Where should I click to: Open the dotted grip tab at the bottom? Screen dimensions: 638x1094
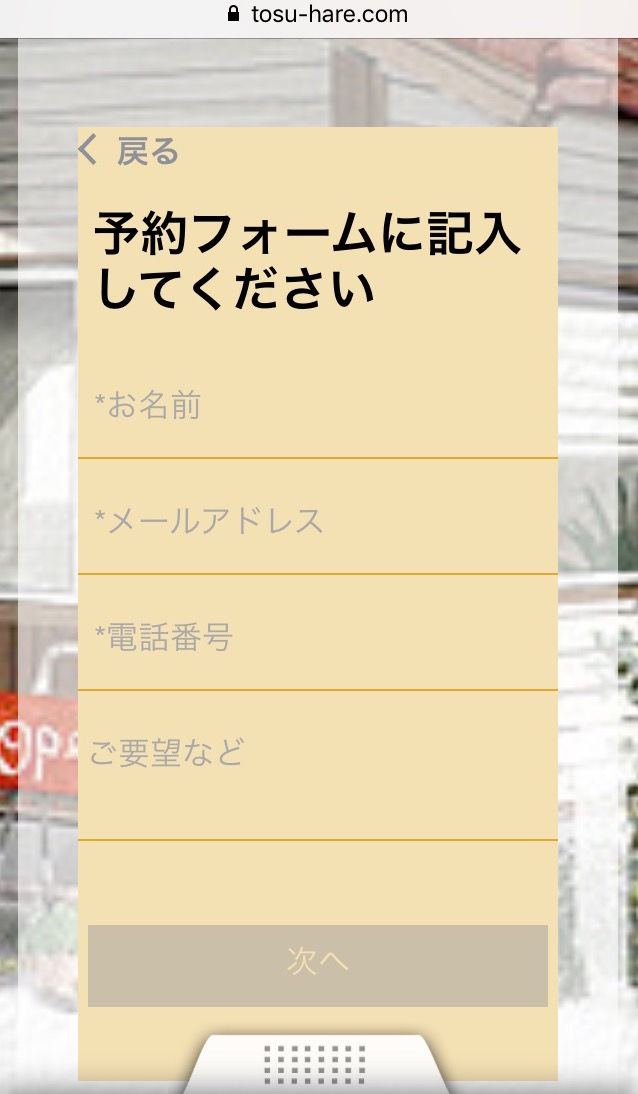click(315, 1064)
